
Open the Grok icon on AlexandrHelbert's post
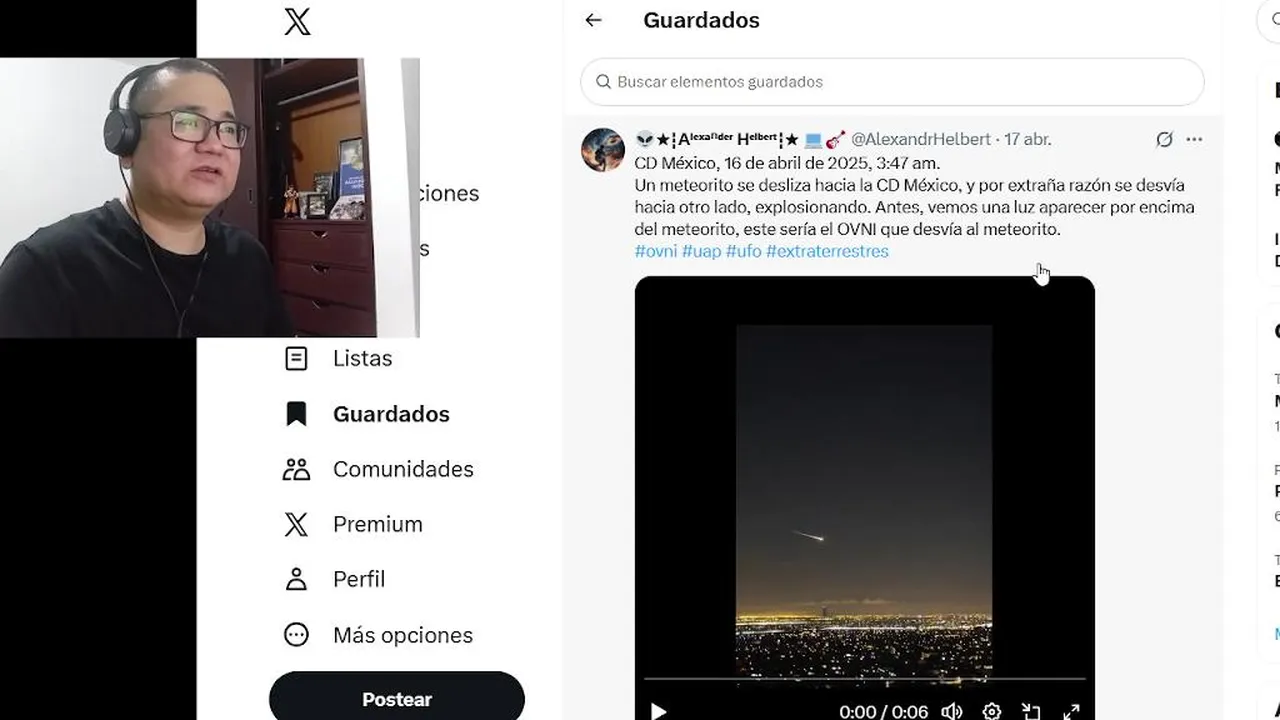coord(1164,140)
